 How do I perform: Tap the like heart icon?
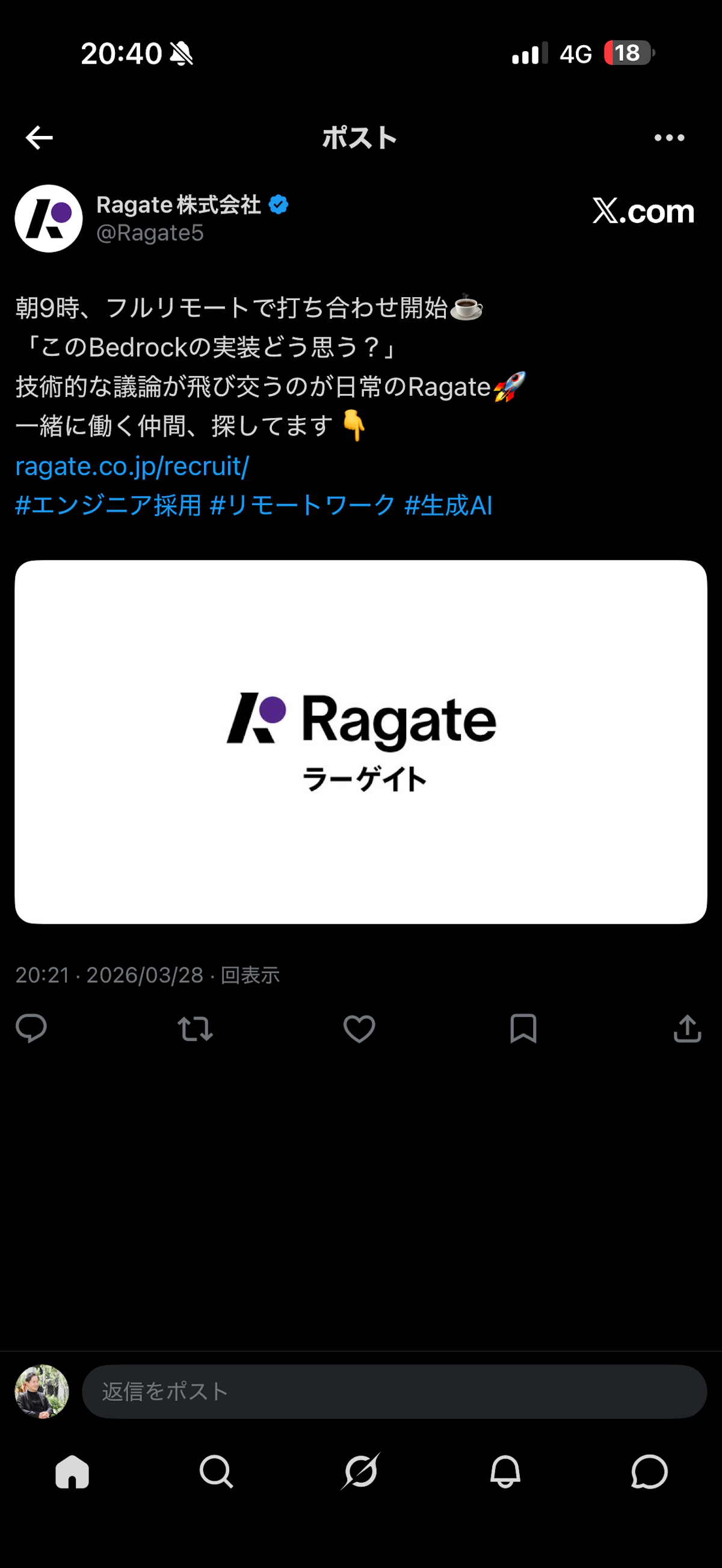[x=359, y=1029]
